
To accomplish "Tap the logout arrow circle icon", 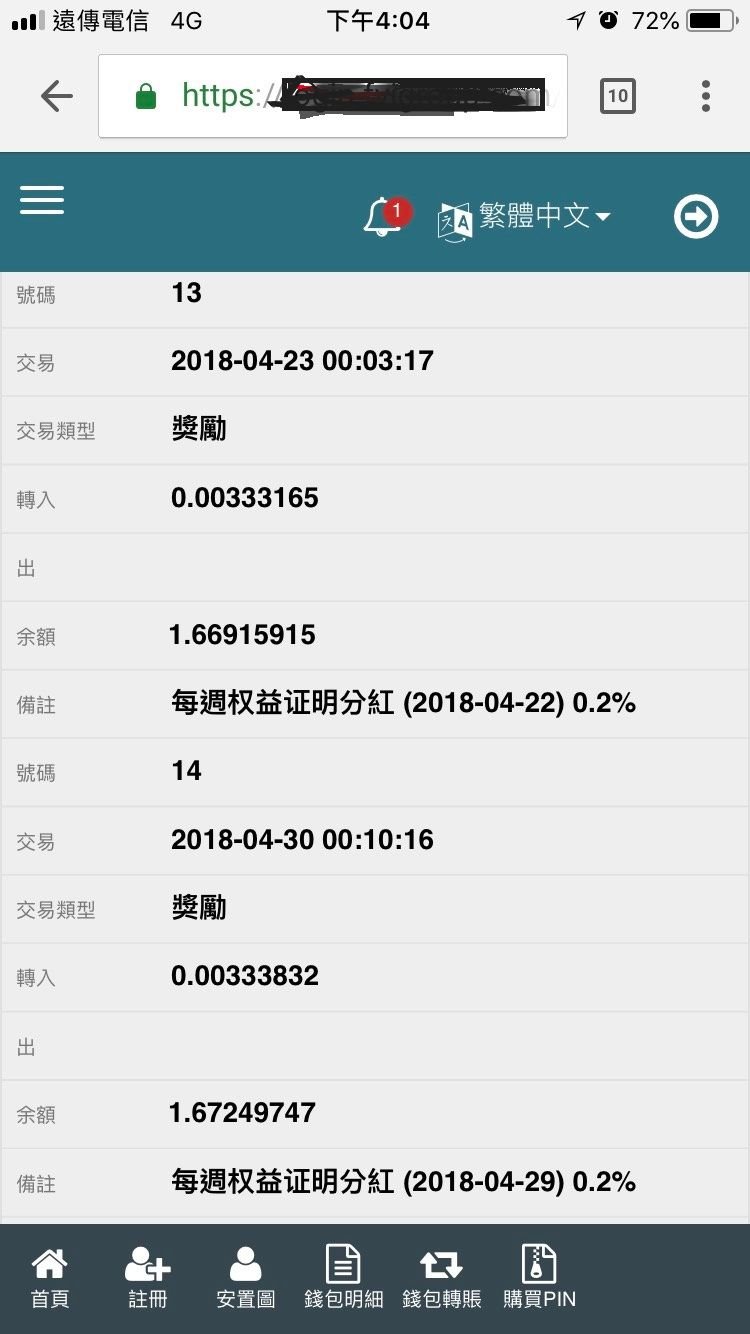I will pos(696,216).
